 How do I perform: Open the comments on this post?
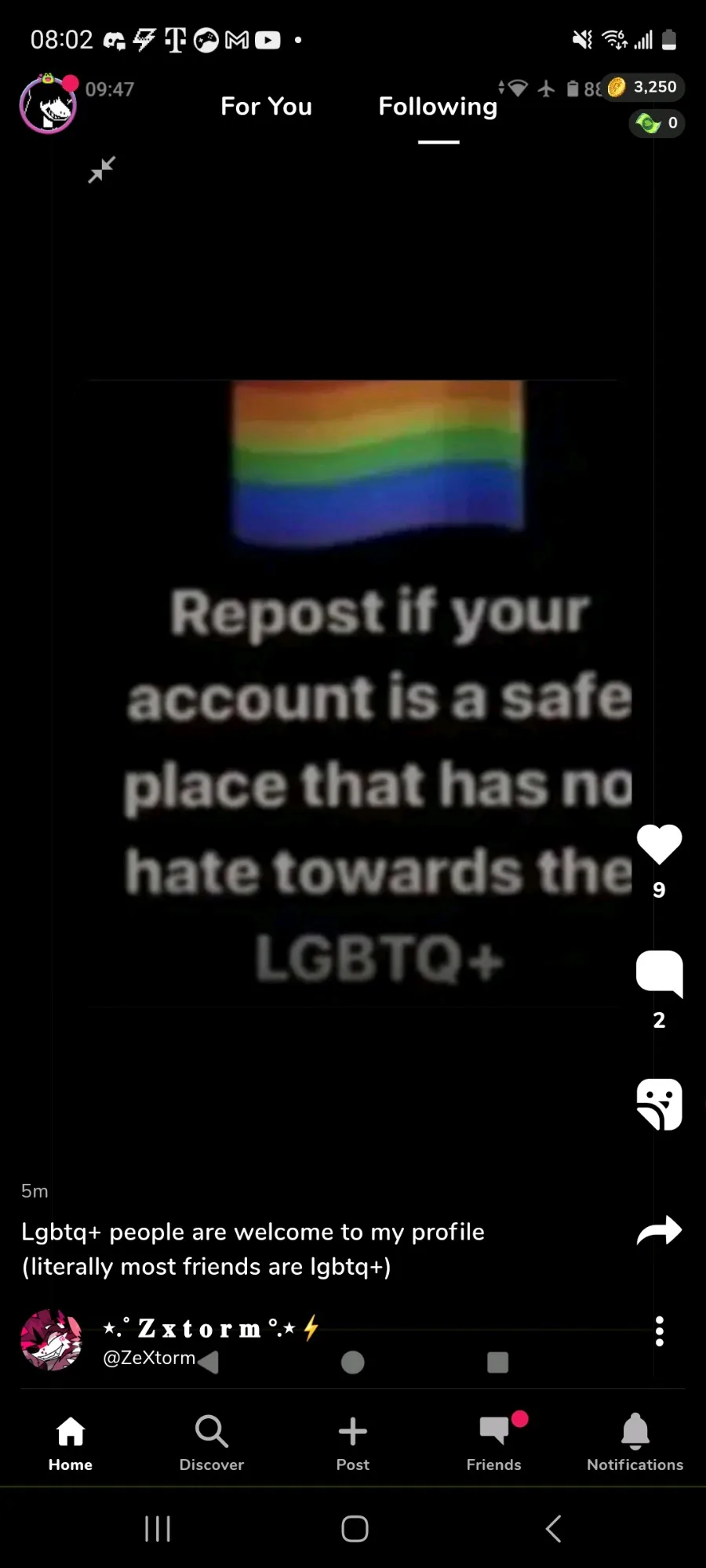660,974
